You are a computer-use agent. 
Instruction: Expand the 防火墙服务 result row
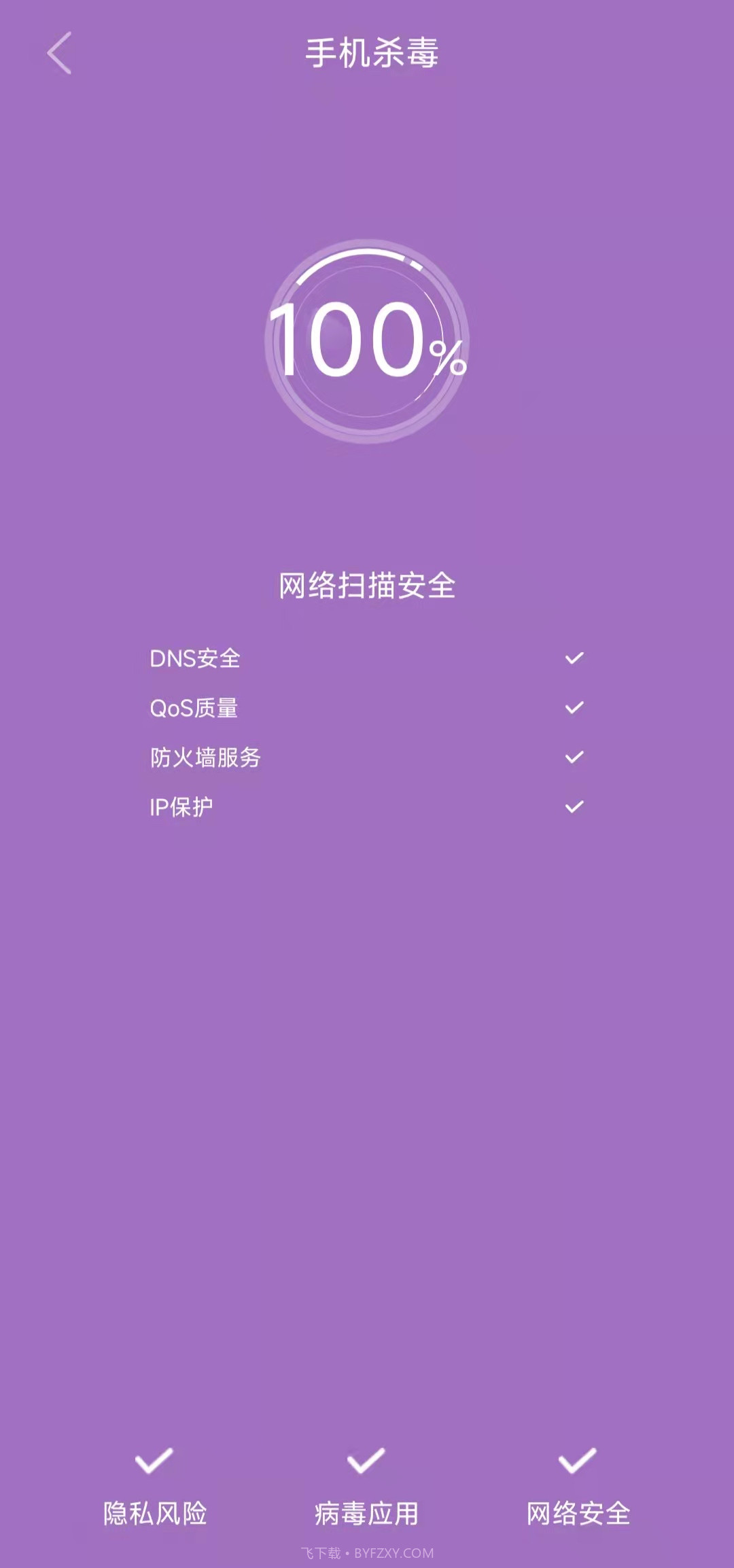tap(207, 758)
